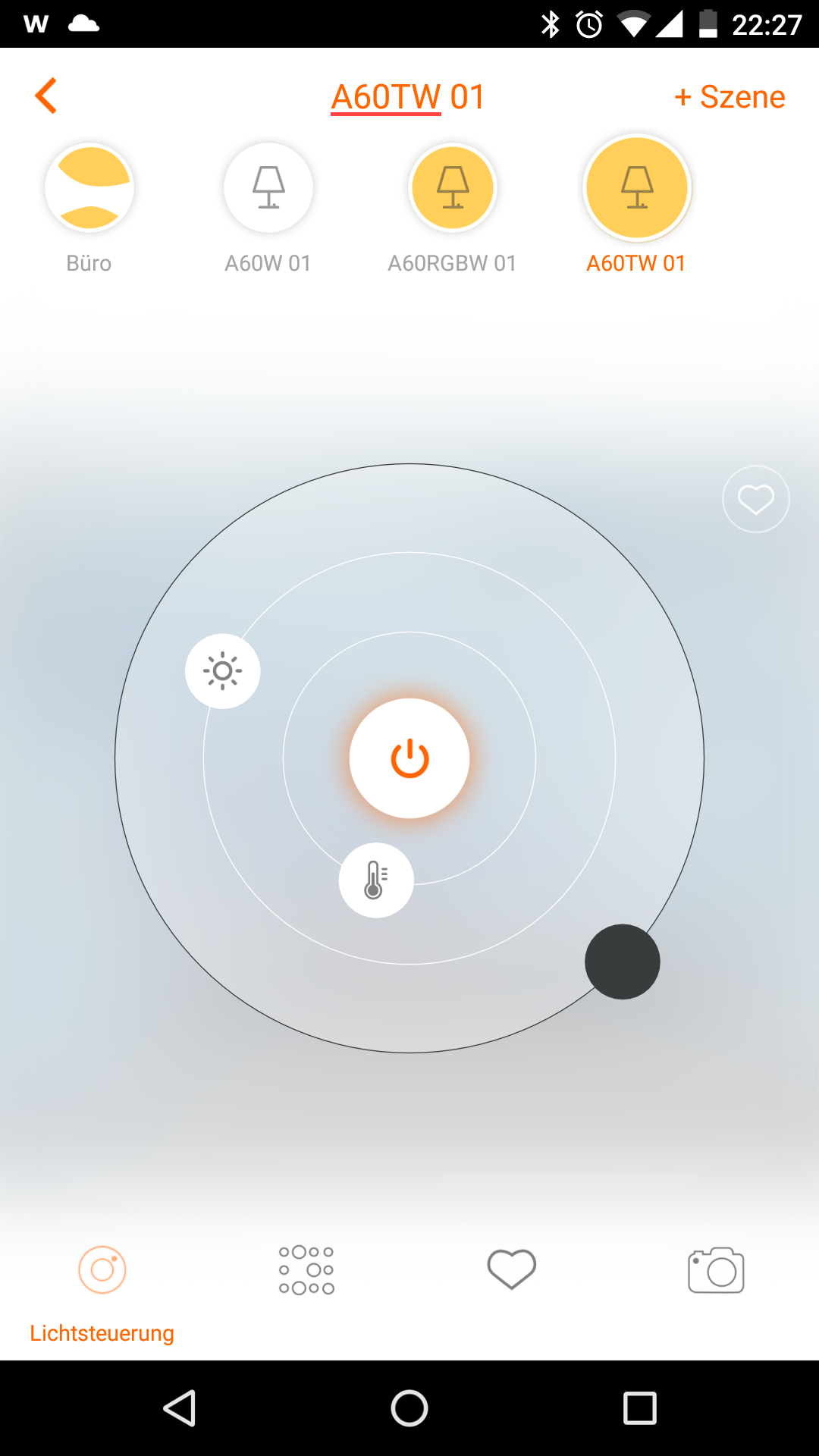Select the A60TW 01 lamp

click(x=637, y=188)
